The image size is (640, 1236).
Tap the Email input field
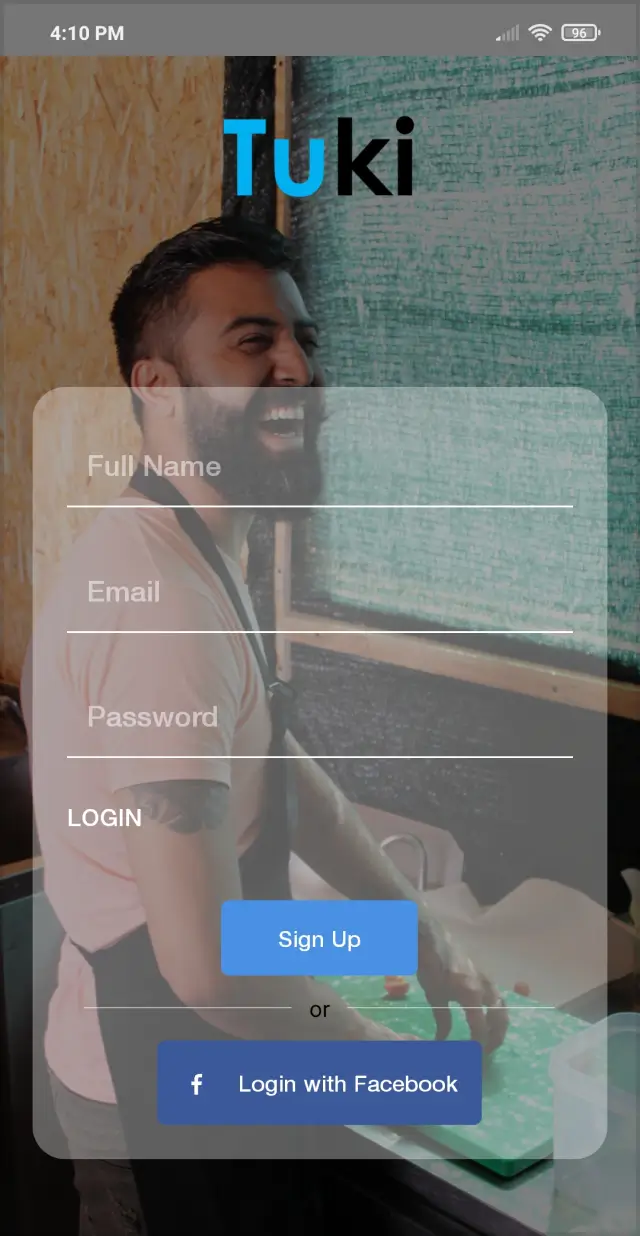coord(319,592)
